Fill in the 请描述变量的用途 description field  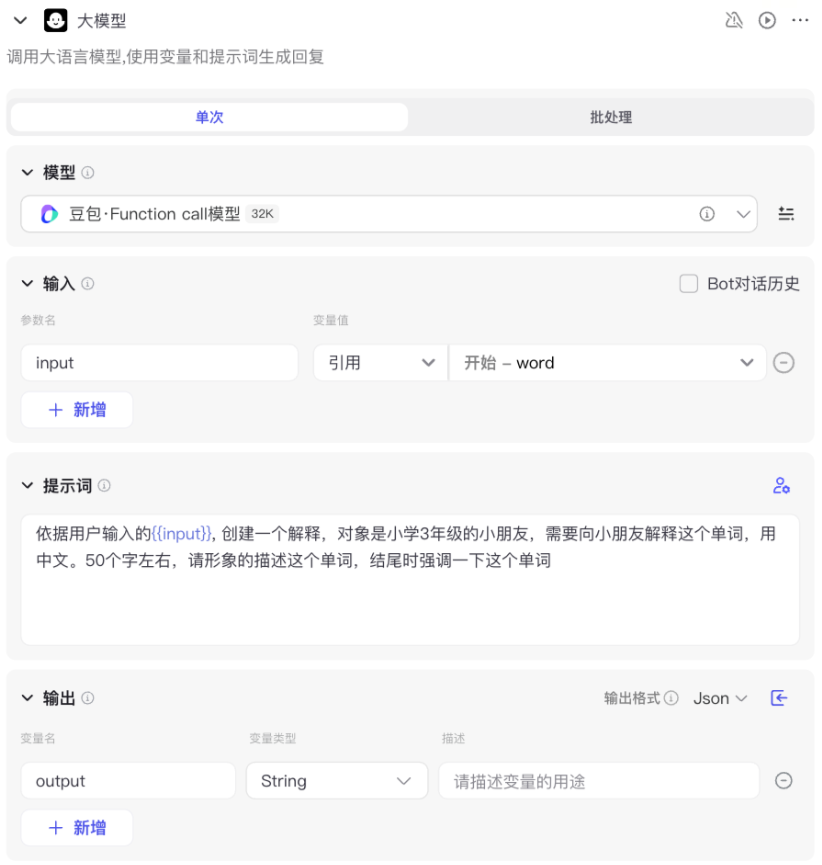point(598,781)
